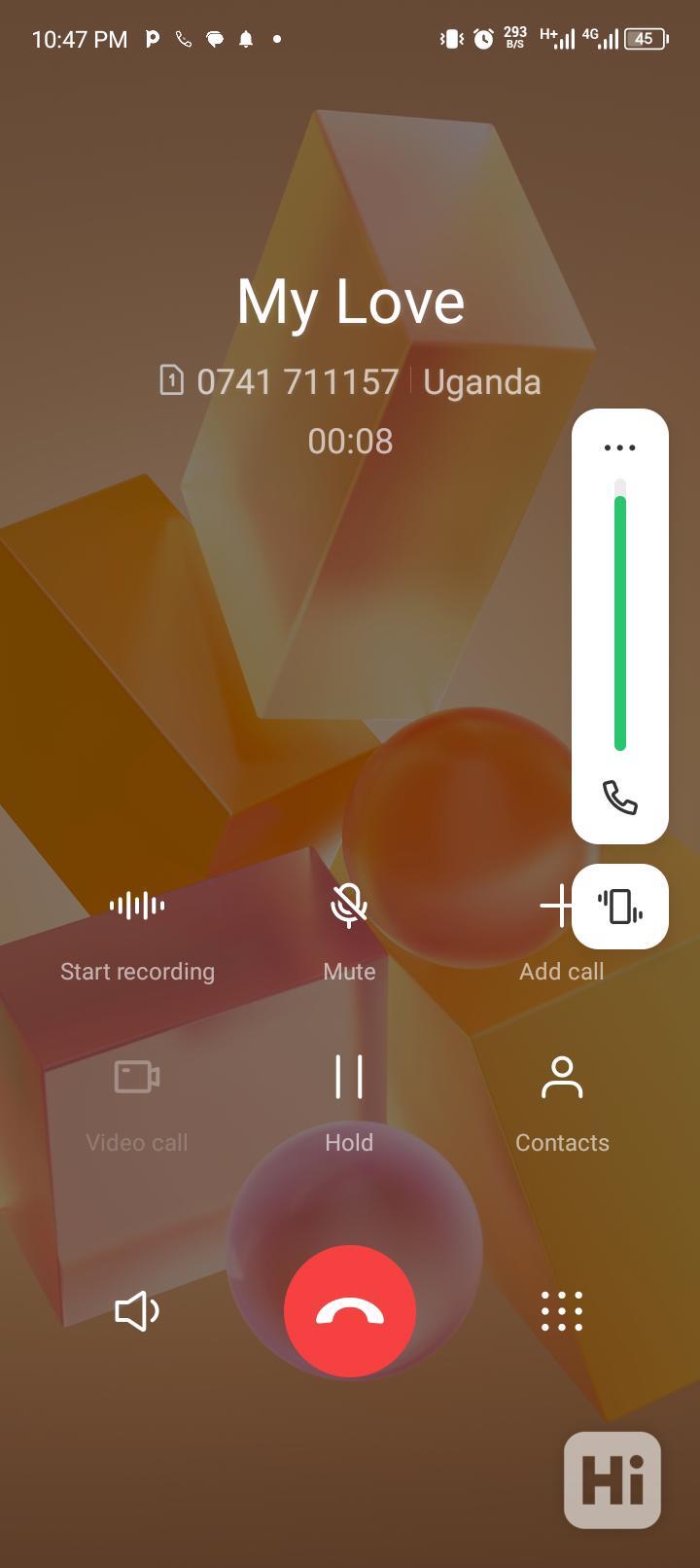700x1568 pixels.
Task: Open the Hi floating assistant
Action: click(612, 1479)
